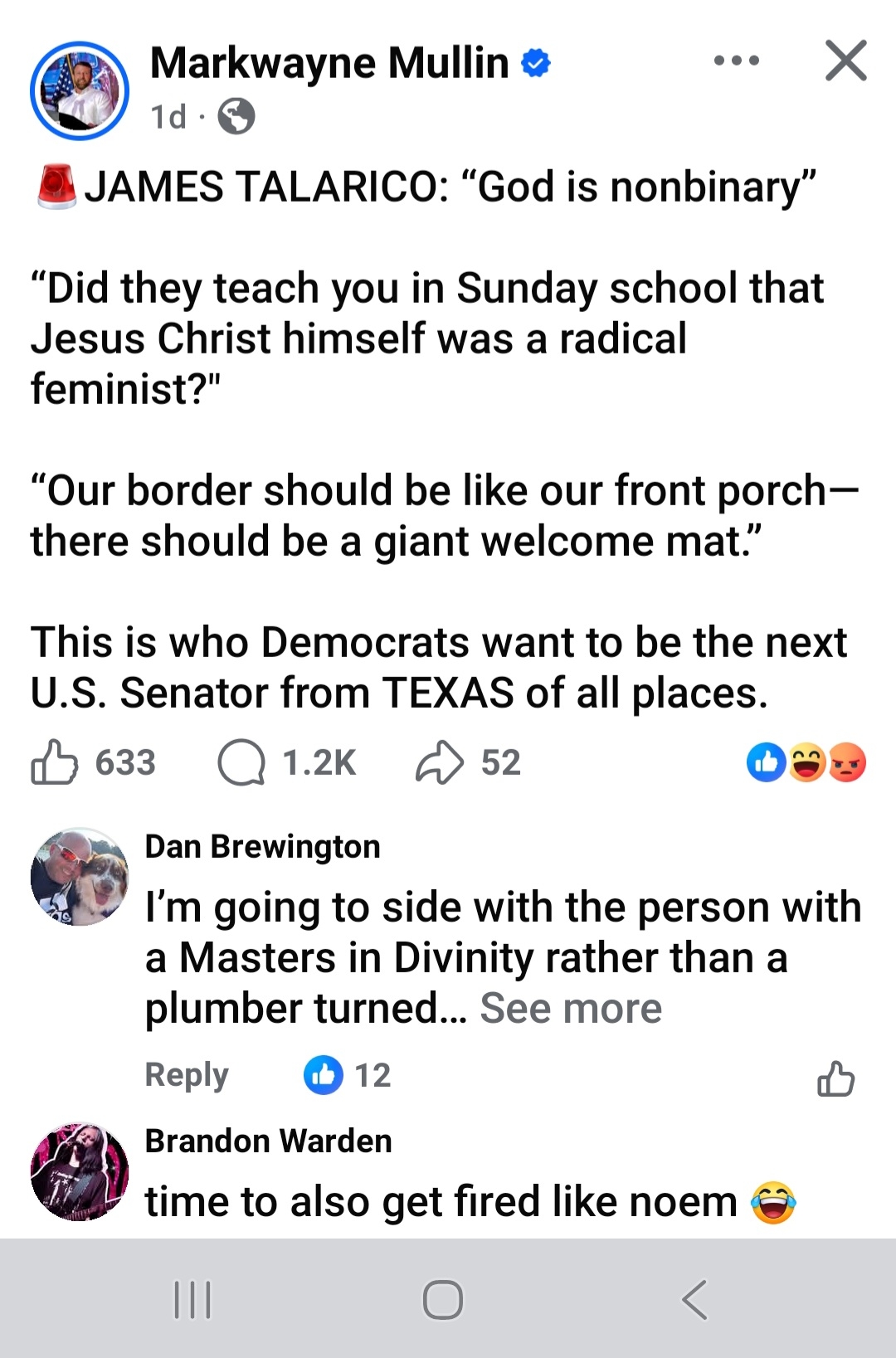Go to the home screen
The height and width of the screenshot is (1358, 896).
443,1299
